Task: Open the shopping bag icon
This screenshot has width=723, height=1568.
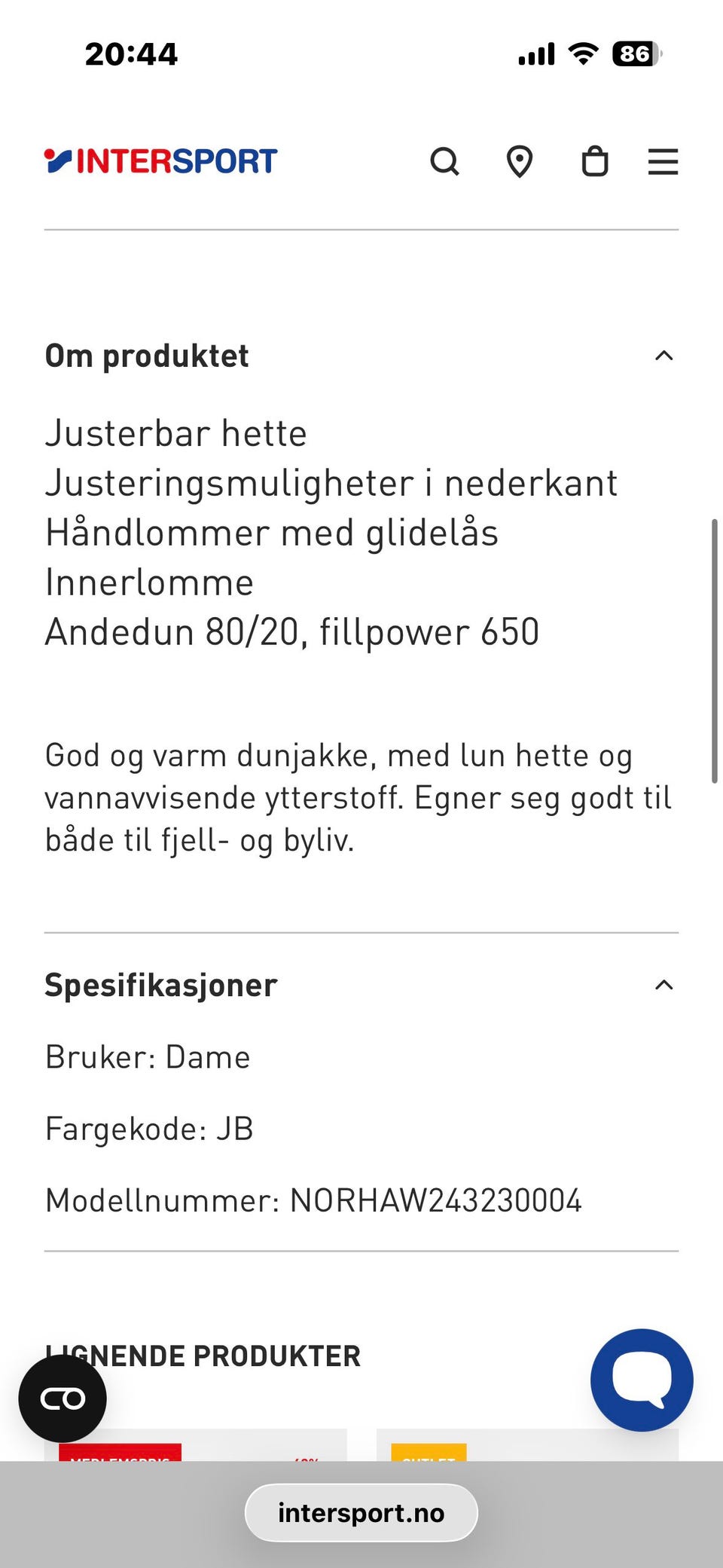Action: pos(594,160)
